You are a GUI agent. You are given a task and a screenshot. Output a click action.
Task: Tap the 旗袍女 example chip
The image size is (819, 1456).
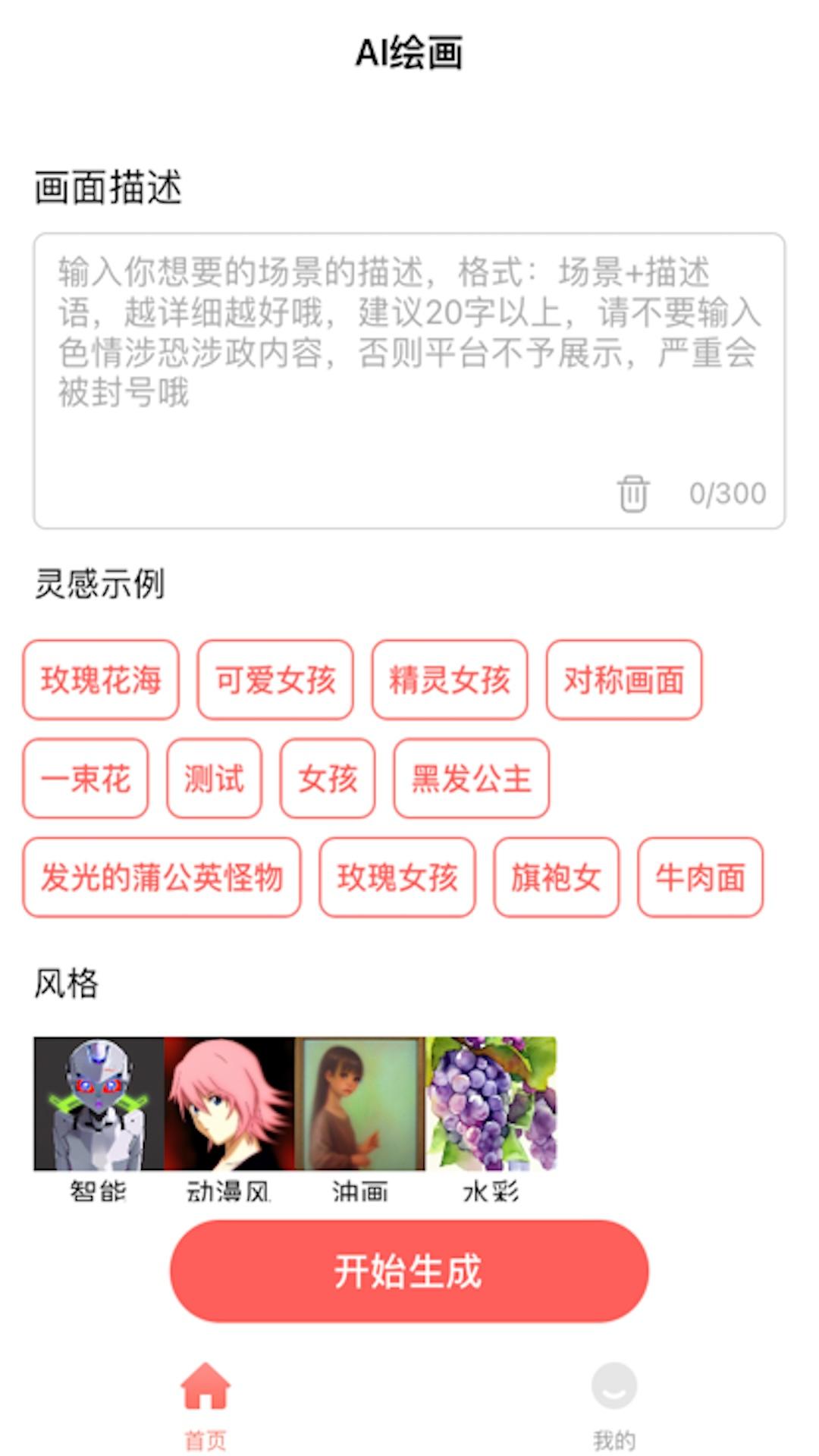556,877
